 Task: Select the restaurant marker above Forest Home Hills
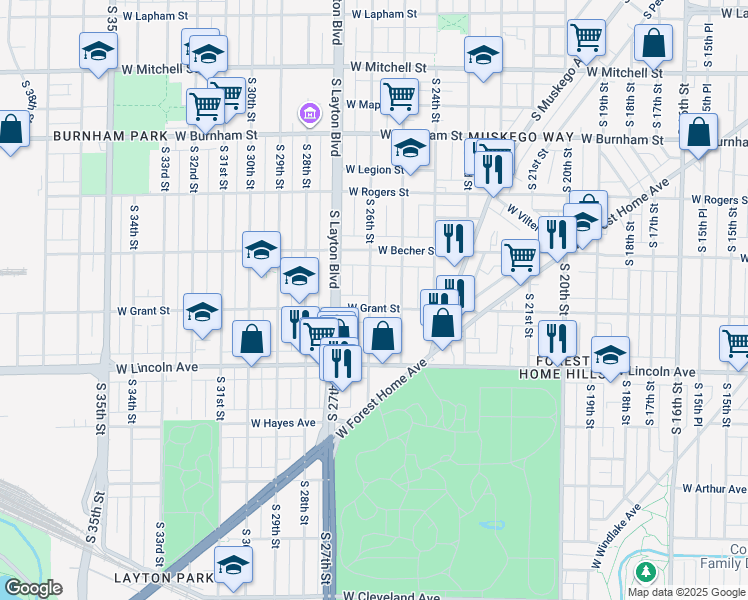point(557,338)
